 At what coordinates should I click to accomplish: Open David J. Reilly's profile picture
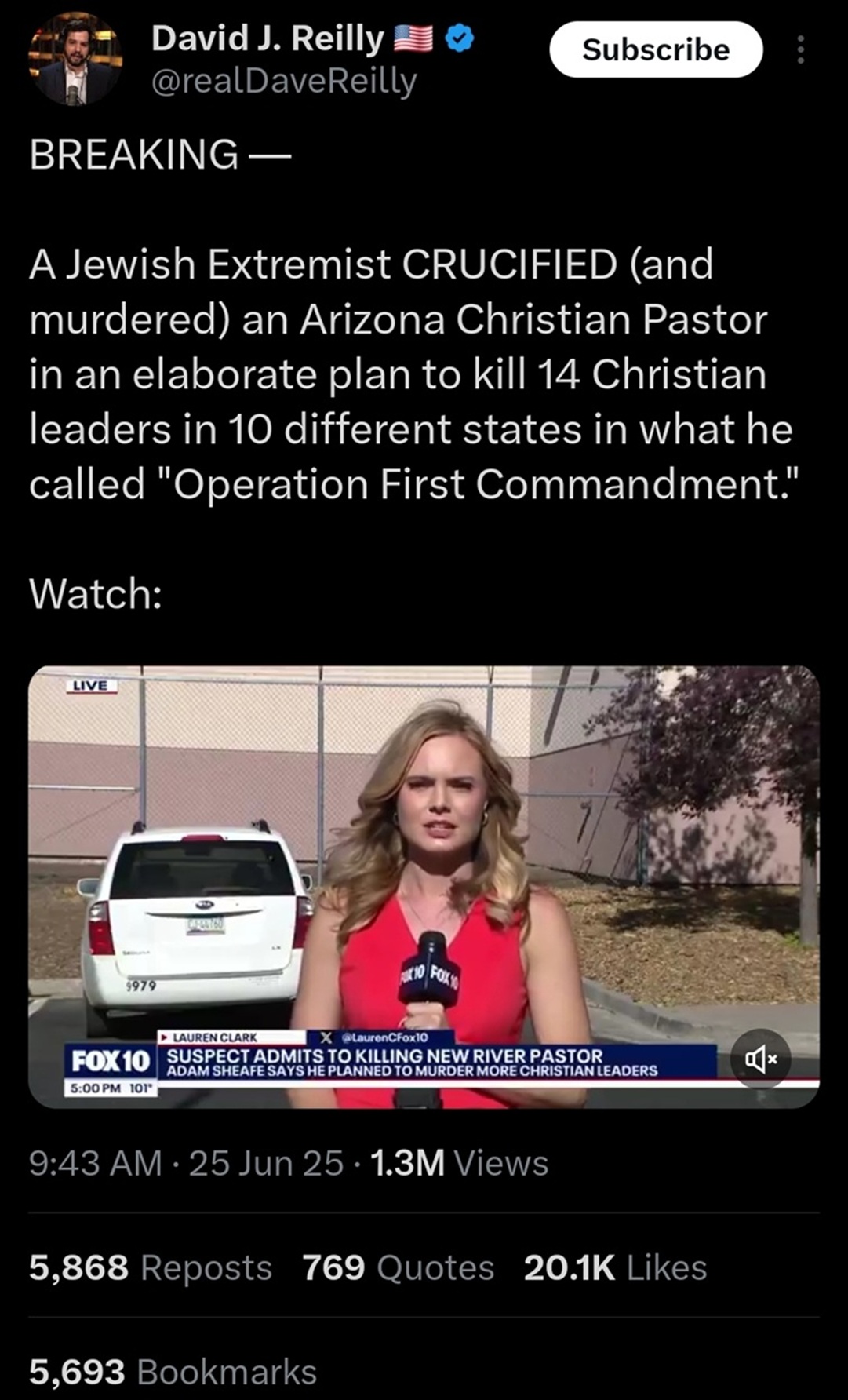(75, 59)
